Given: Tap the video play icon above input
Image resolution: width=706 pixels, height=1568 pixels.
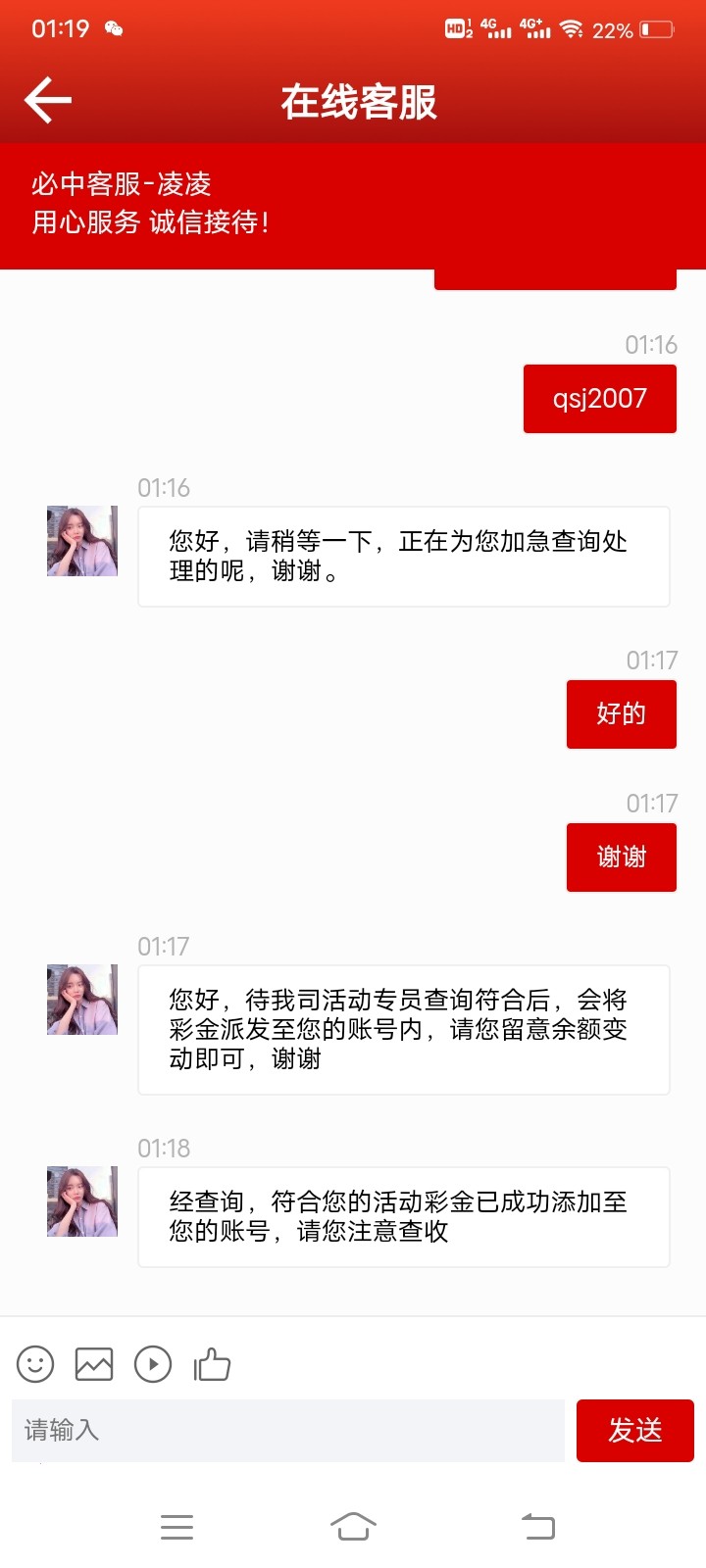Looking at the screenshot, I should coord(153,1364).
